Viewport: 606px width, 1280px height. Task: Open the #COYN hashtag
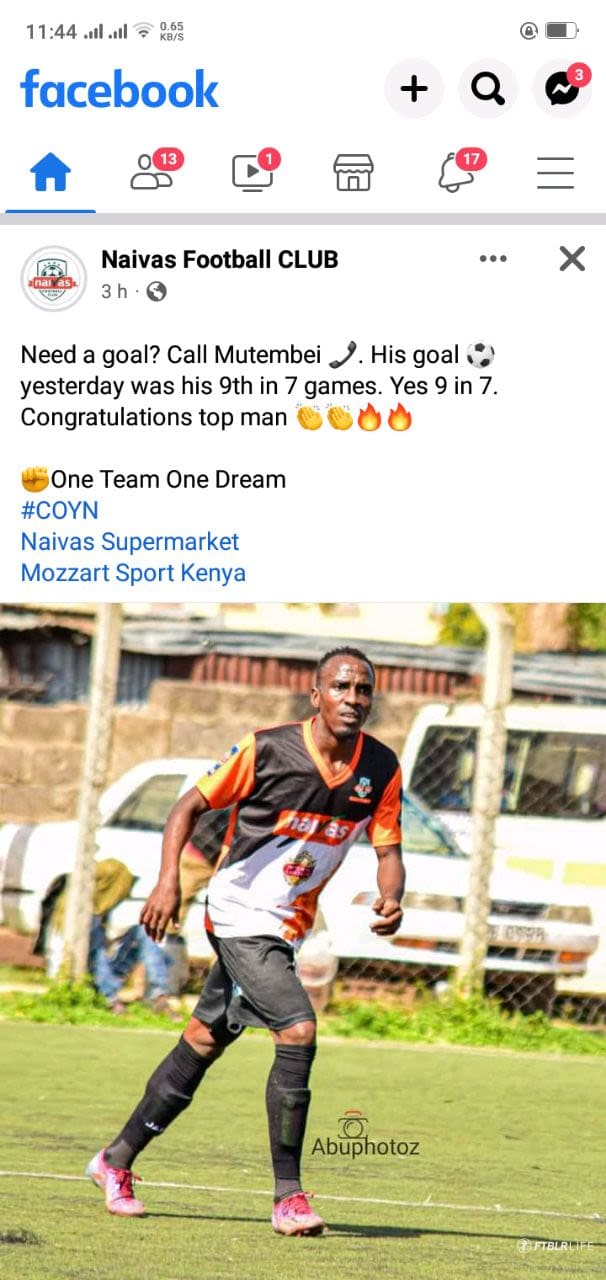(x=59, y=511)
